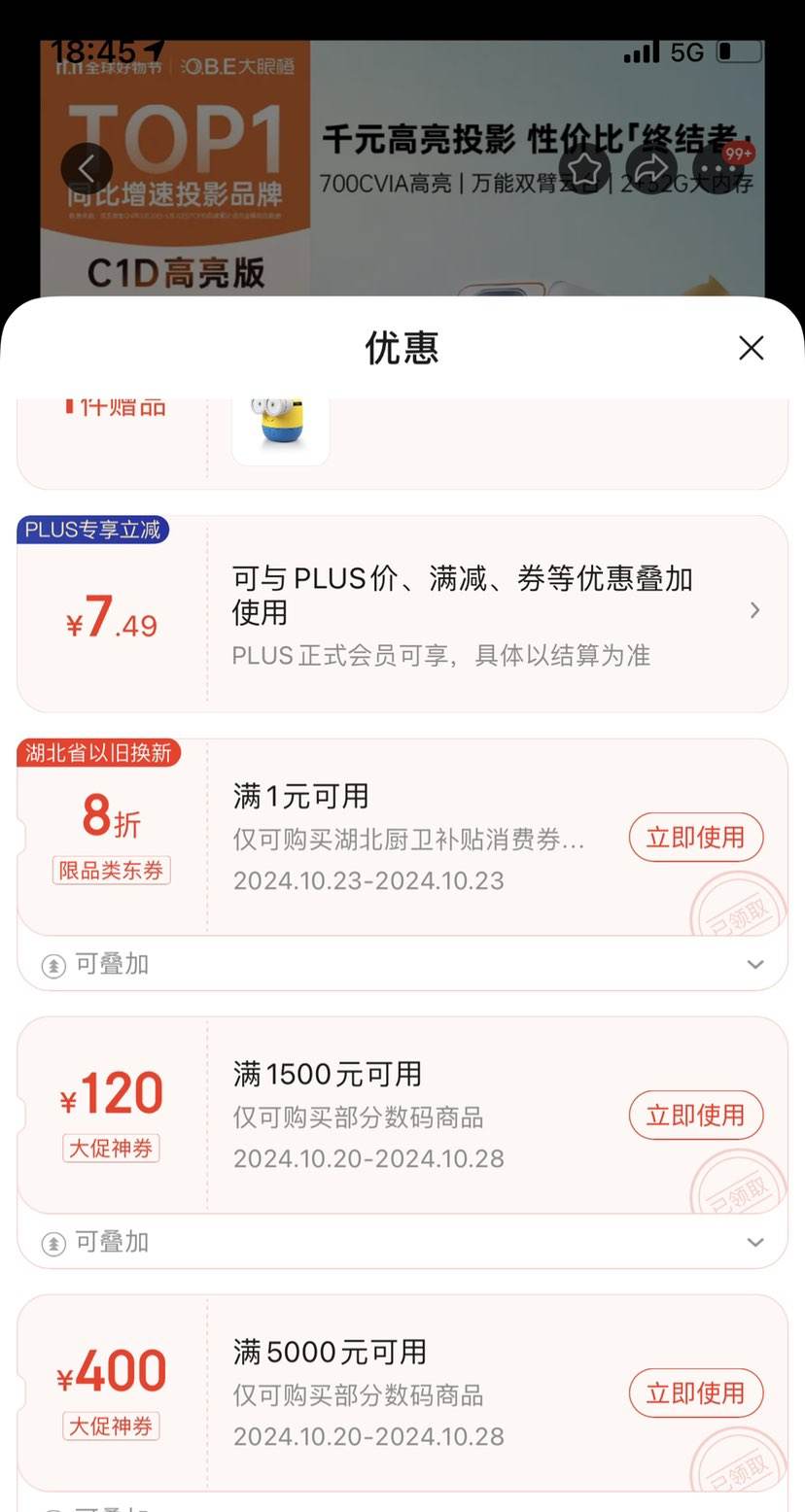Tap 立即使用 on the 满1500元 coupon

(x=696, y=1116)
